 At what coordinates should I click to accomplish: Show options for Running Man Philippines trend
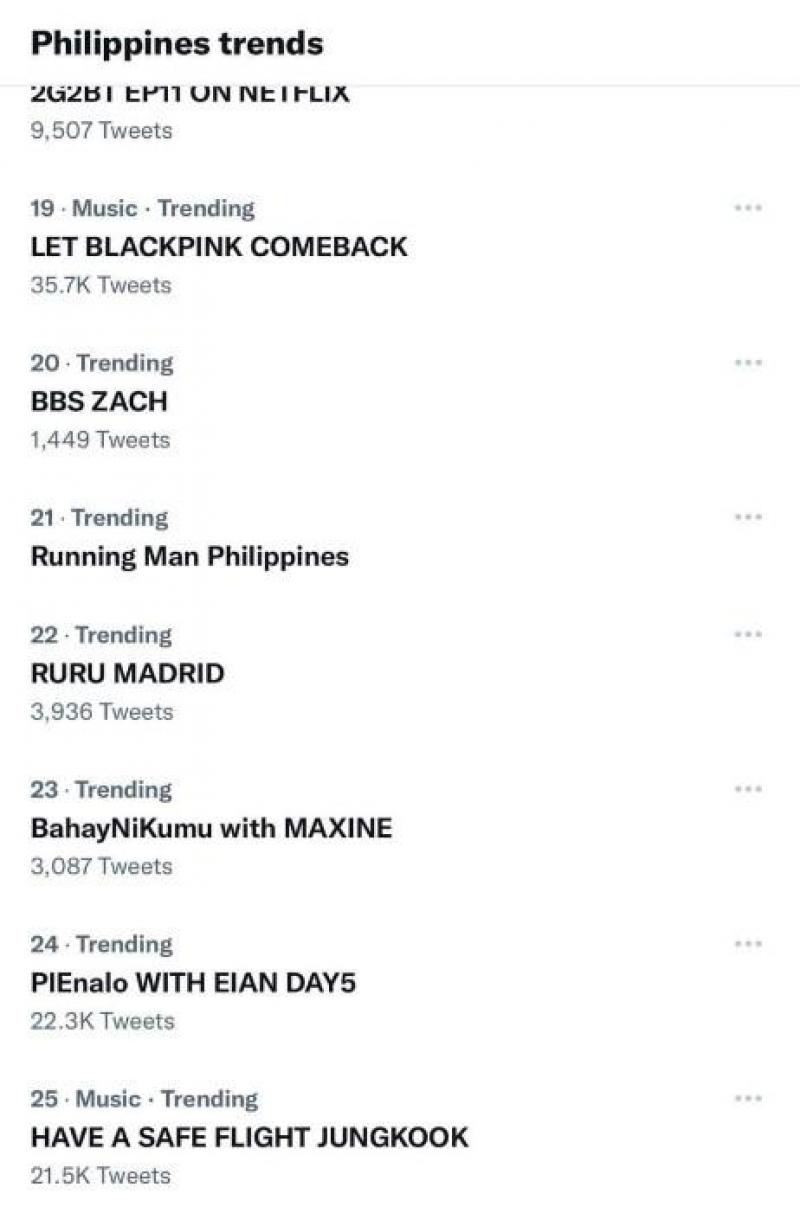click(x=748, y=517)
